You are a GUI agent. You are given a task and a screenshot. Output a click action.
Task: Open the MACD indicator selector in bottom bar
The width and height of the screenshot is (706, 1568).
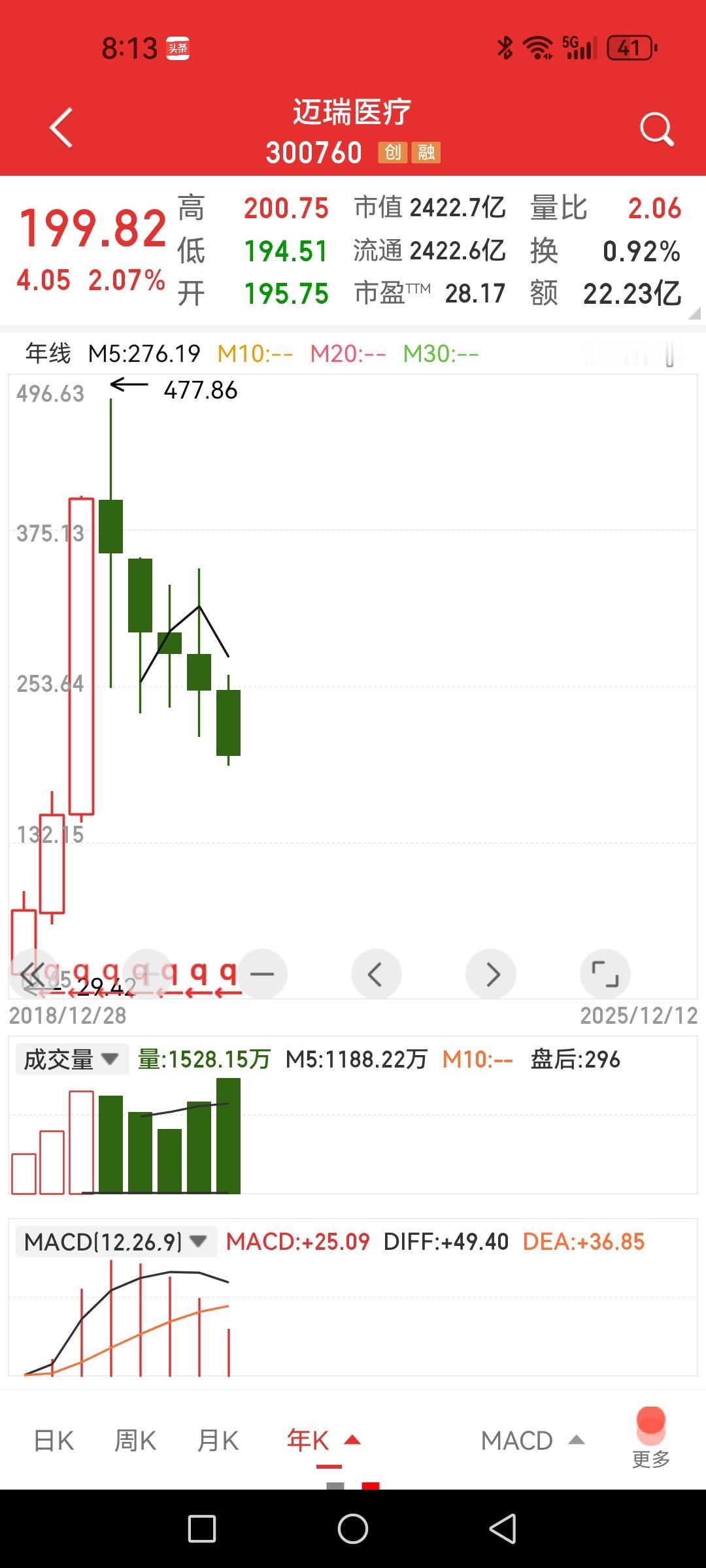click(531, 1441)
